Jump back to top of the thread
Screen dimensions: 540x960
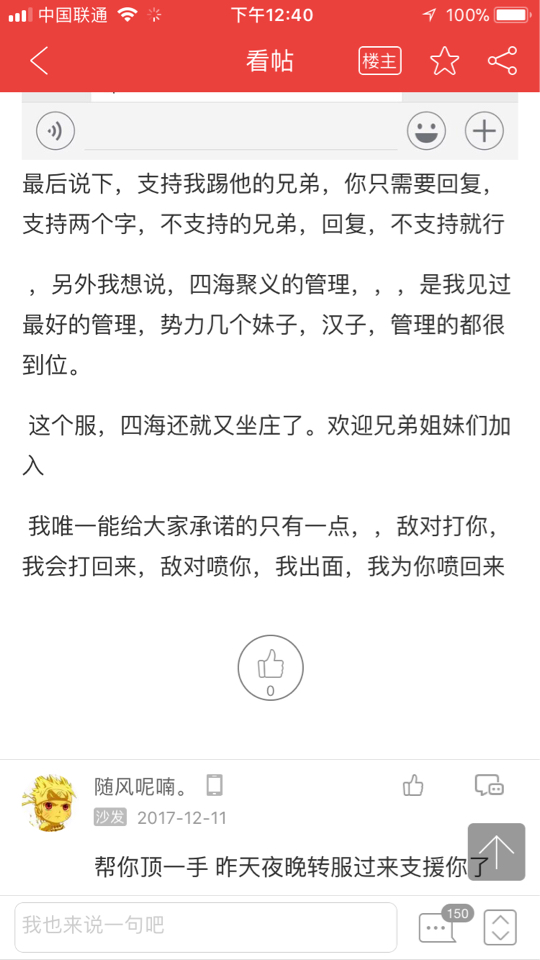(497, 852)
